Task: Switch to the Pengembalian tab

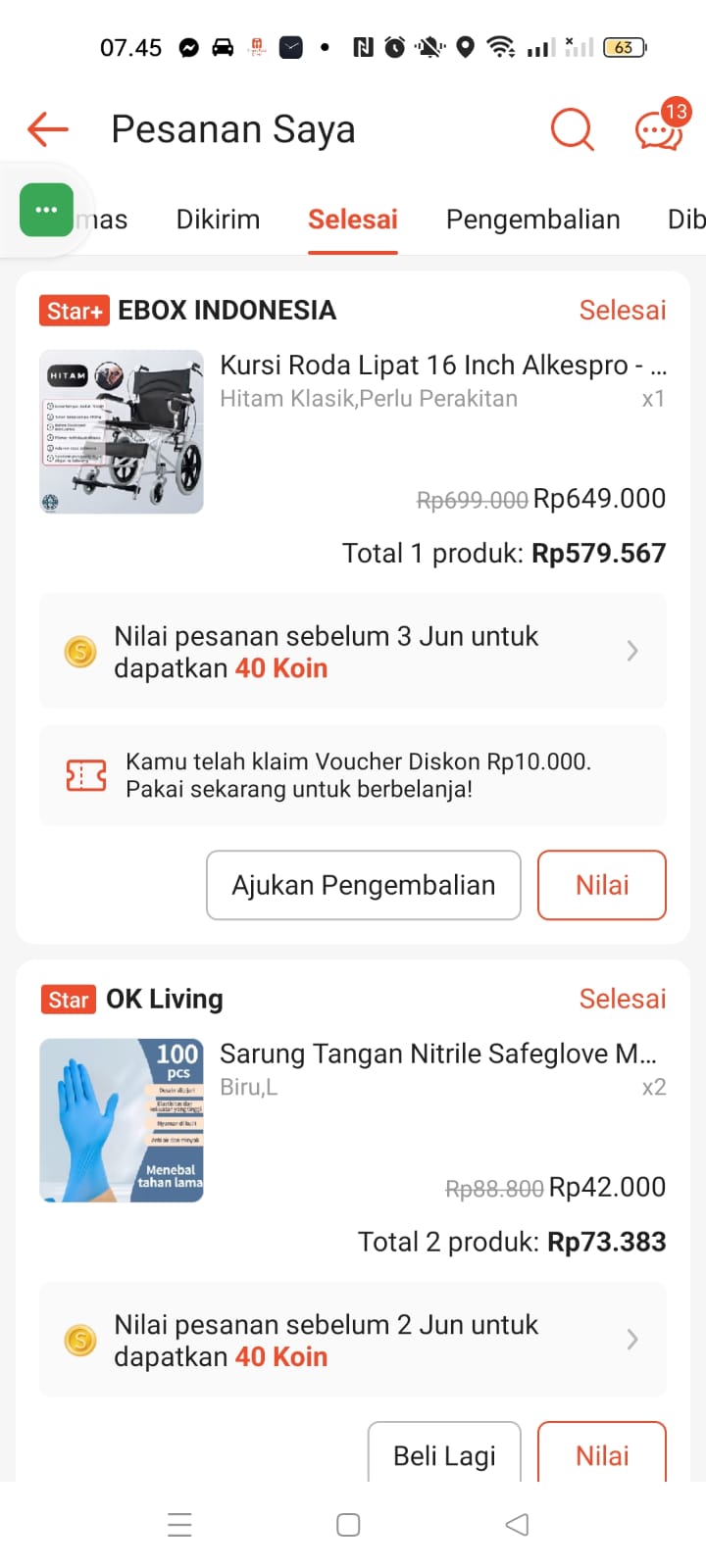Action: (532, 220)
